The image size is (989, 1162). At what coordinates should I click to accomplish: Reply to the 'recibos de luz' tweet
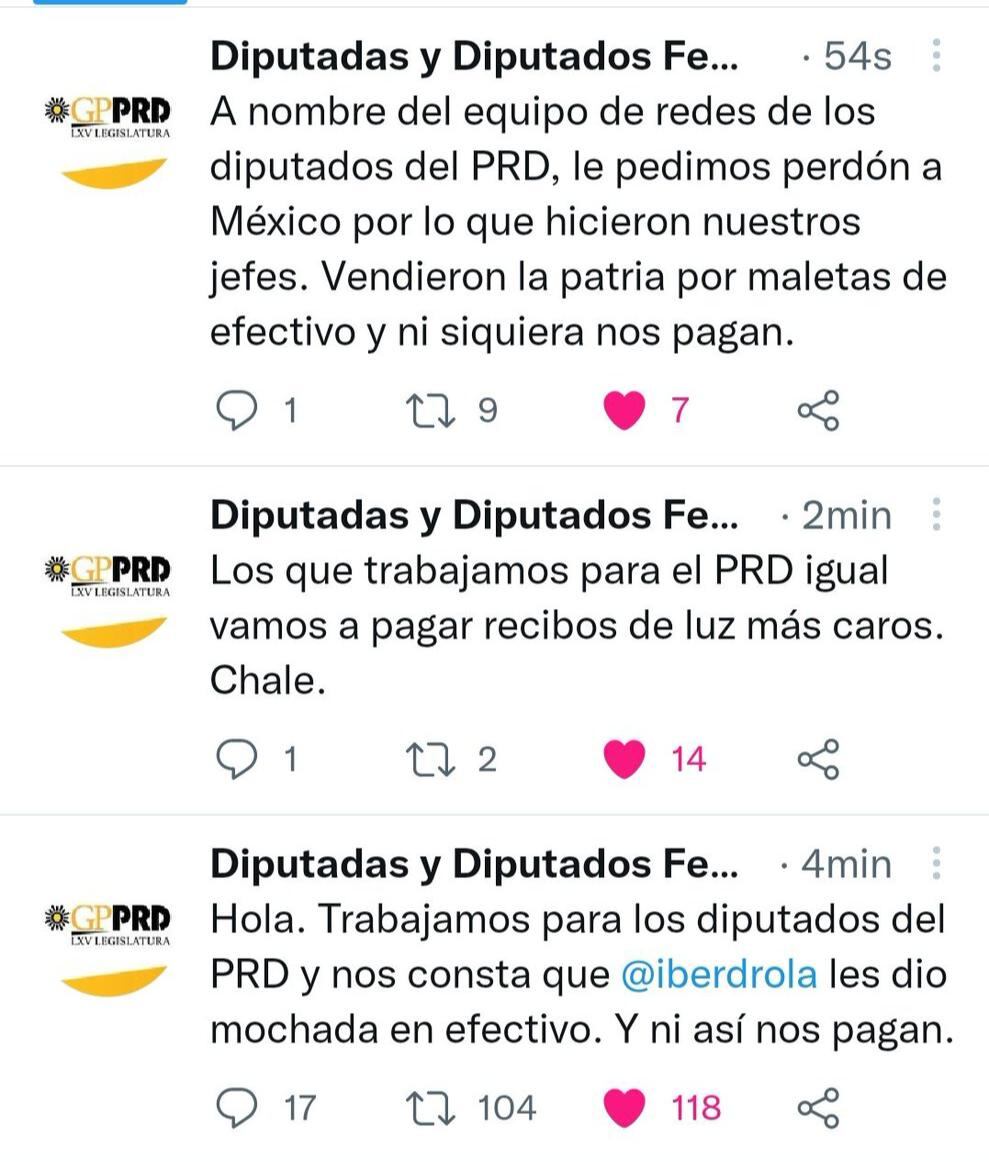(x=239, y=760)
